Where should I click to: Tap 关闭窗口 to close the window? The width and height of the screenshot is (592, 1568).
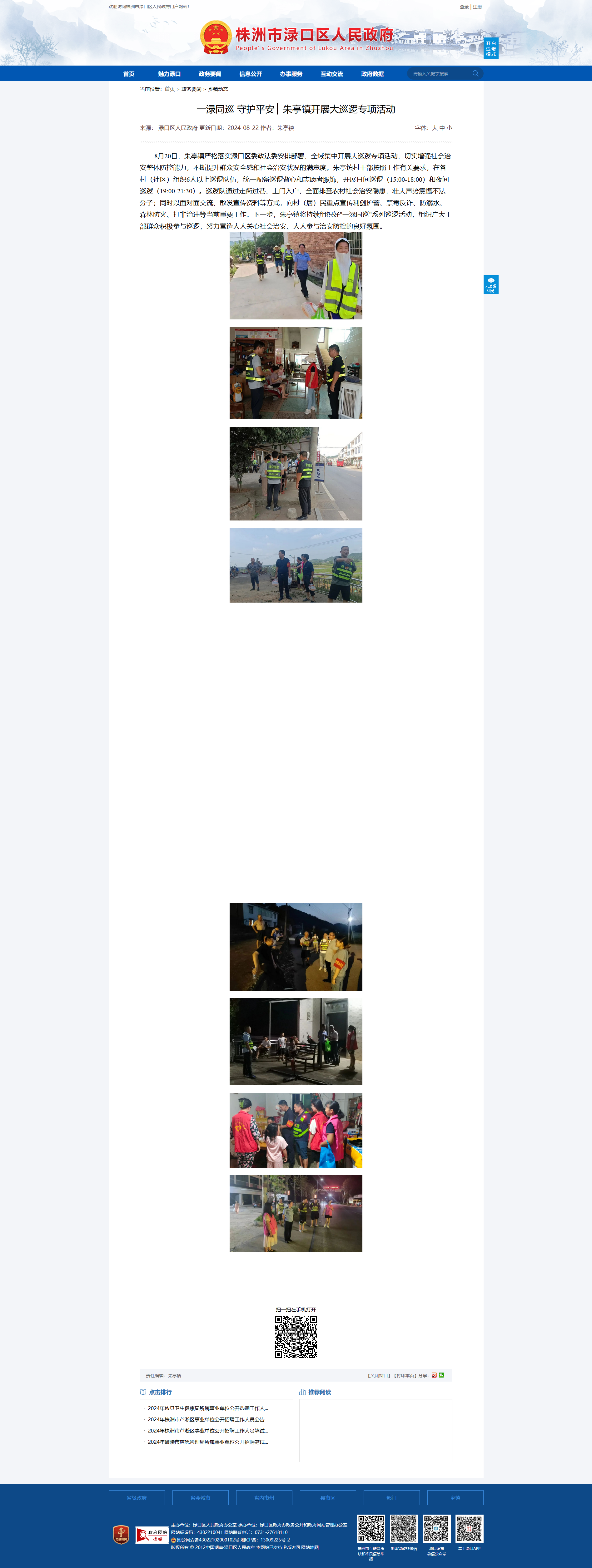click(x=379, y=1376)
